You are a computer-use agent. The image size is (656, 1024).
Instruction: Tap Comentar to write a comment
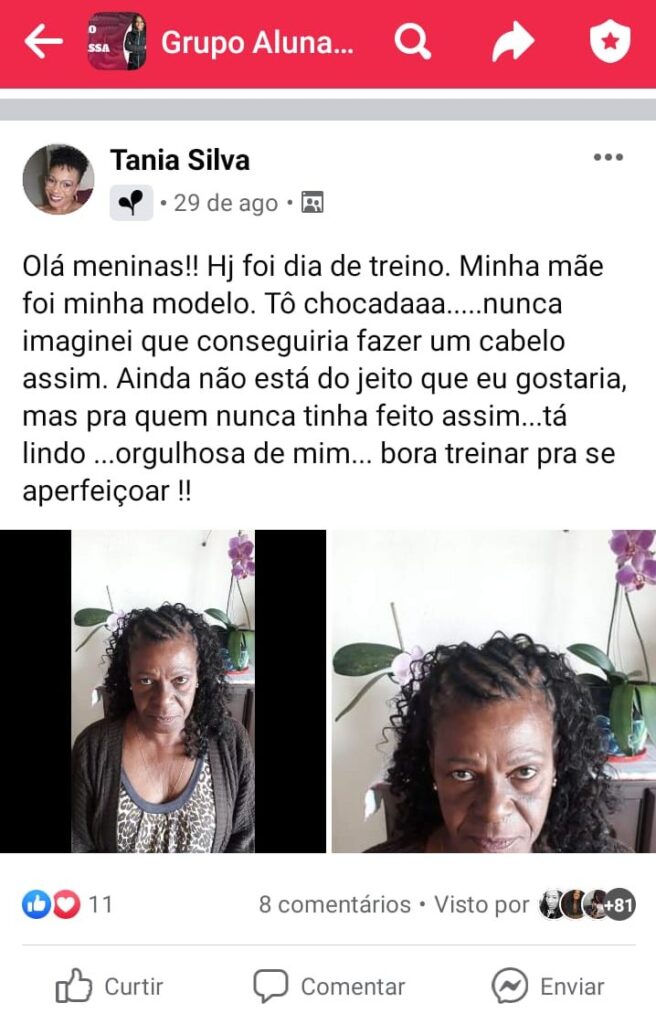pyautogui.click(x=330, y=987)
